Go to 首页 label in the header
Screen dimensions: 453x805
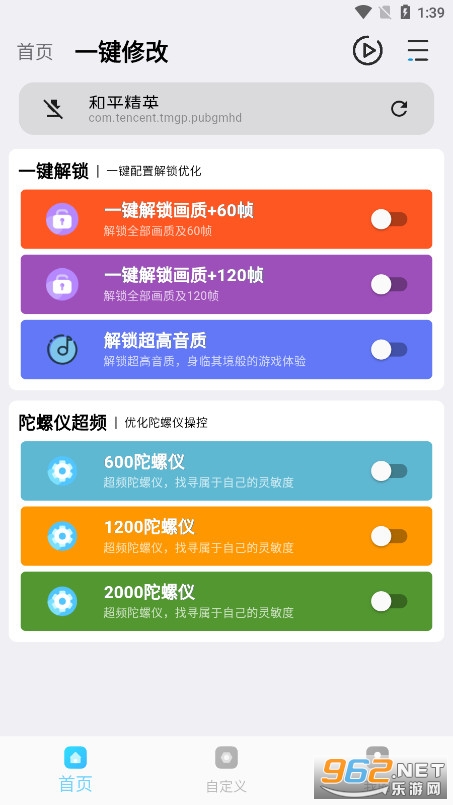pyautogui.click(x=35, y=52)
